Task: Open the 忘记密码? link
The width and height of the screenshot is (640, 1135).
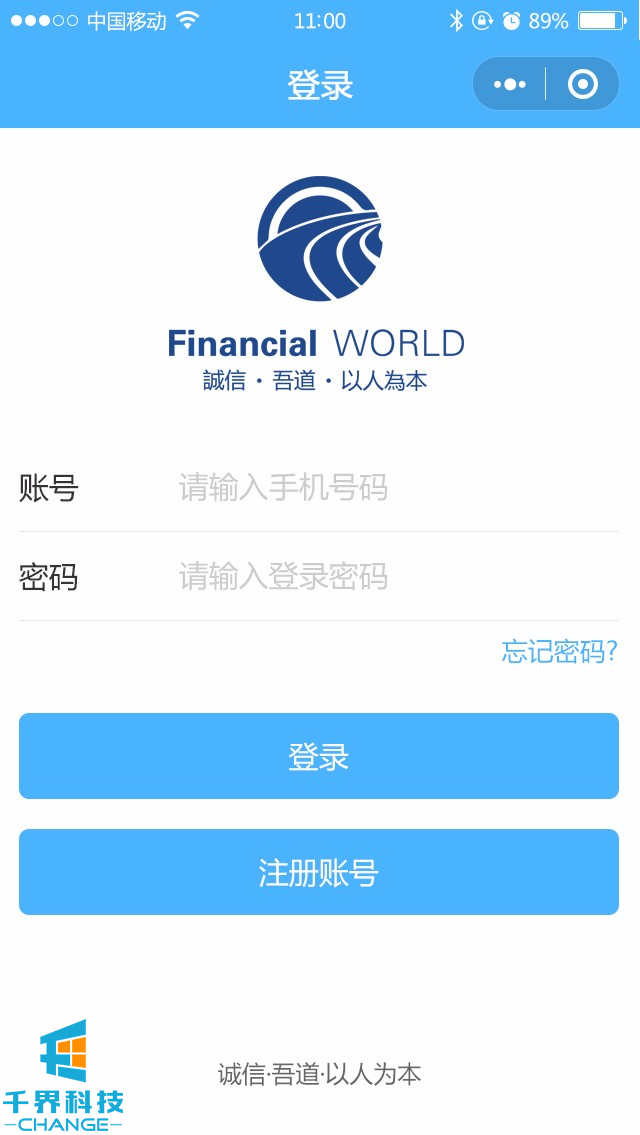Action: pyautogui.click(x=559, y=652)
